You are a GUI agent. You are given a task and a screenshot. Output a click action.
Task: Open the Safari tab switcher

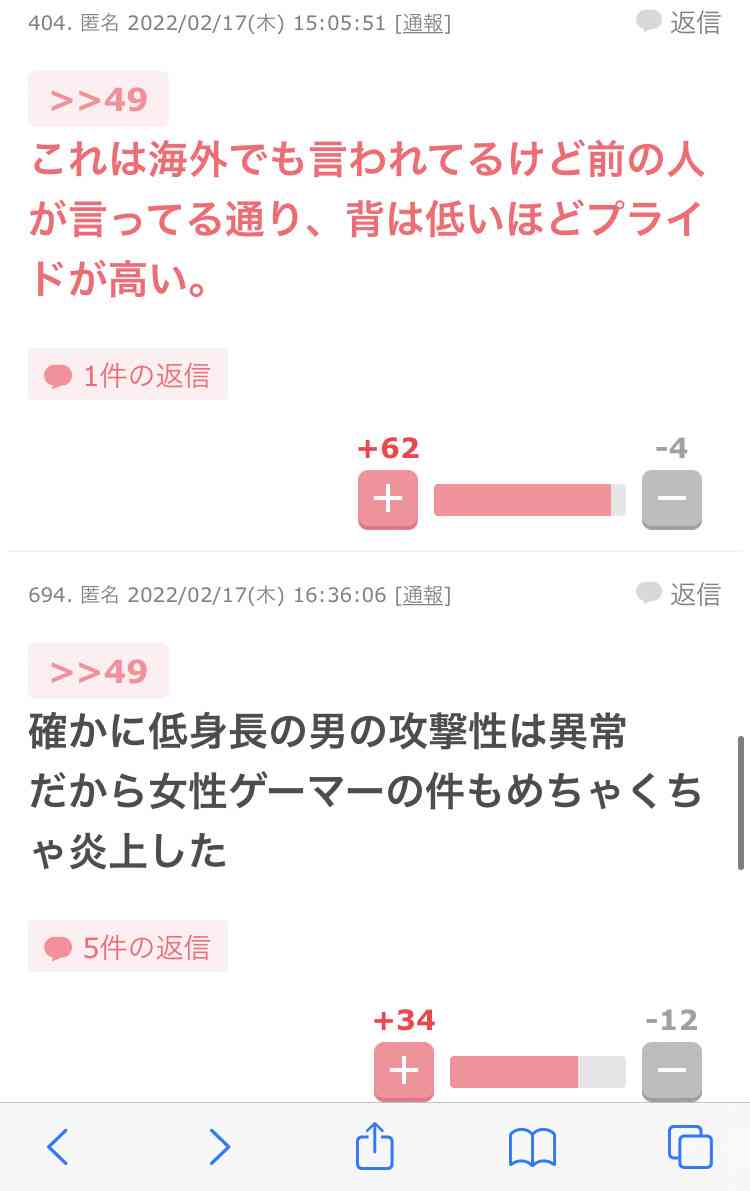click(x=688, y=1148)
